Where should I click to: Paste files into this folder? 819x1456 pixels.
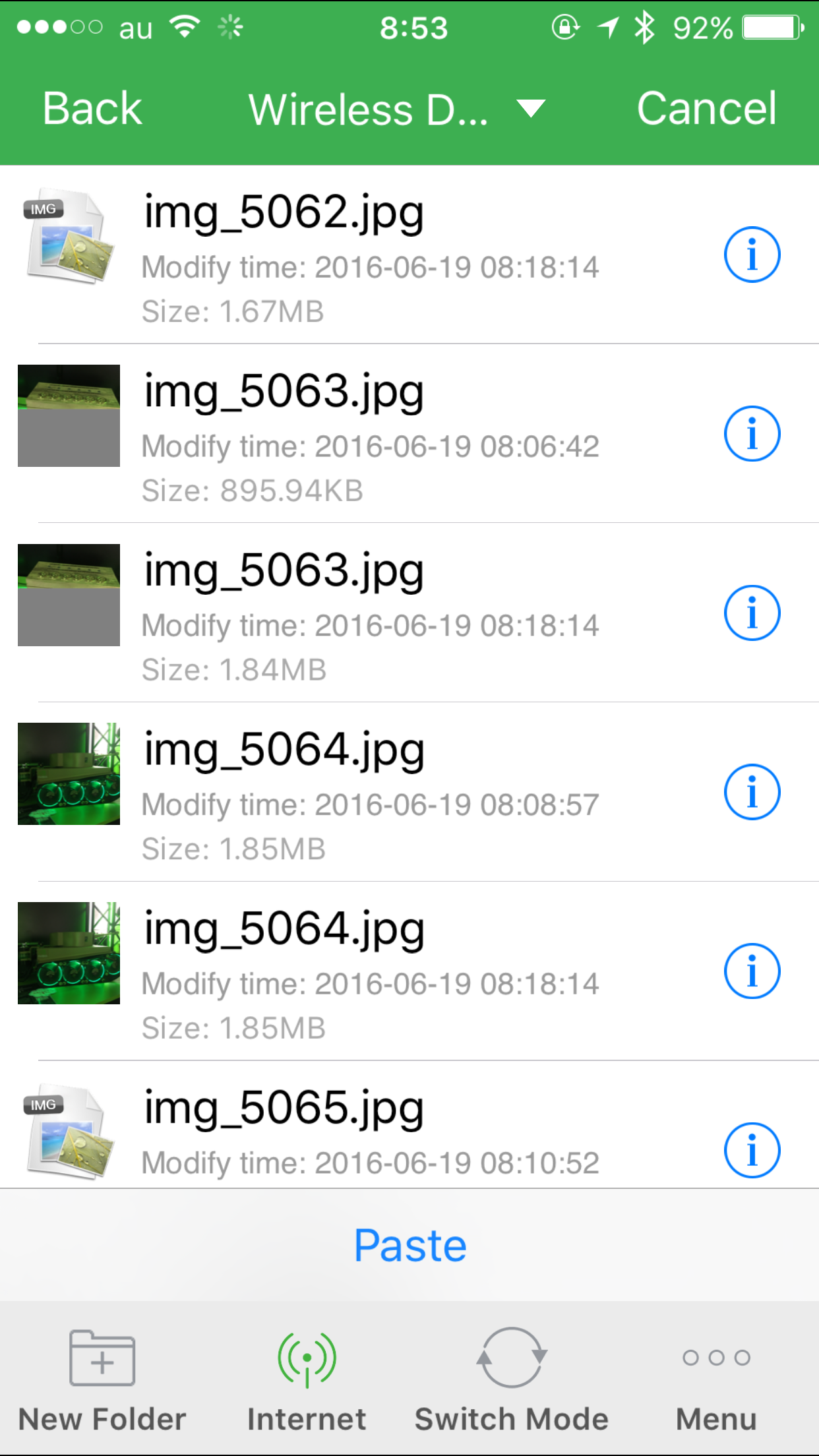click(410, 1246)
